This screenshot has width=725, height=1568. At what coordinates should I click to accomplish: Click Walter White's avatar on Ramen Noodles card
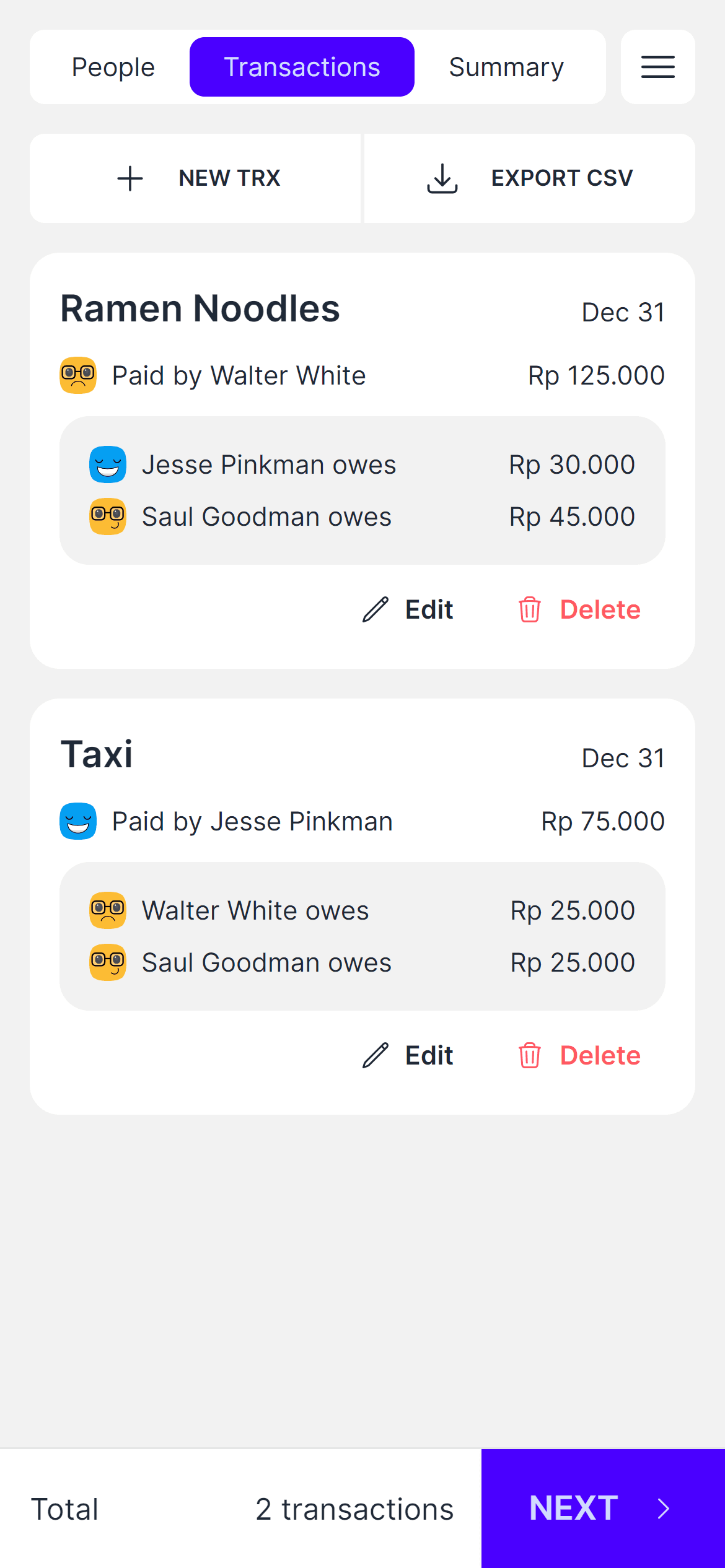(x=79, y=375)
